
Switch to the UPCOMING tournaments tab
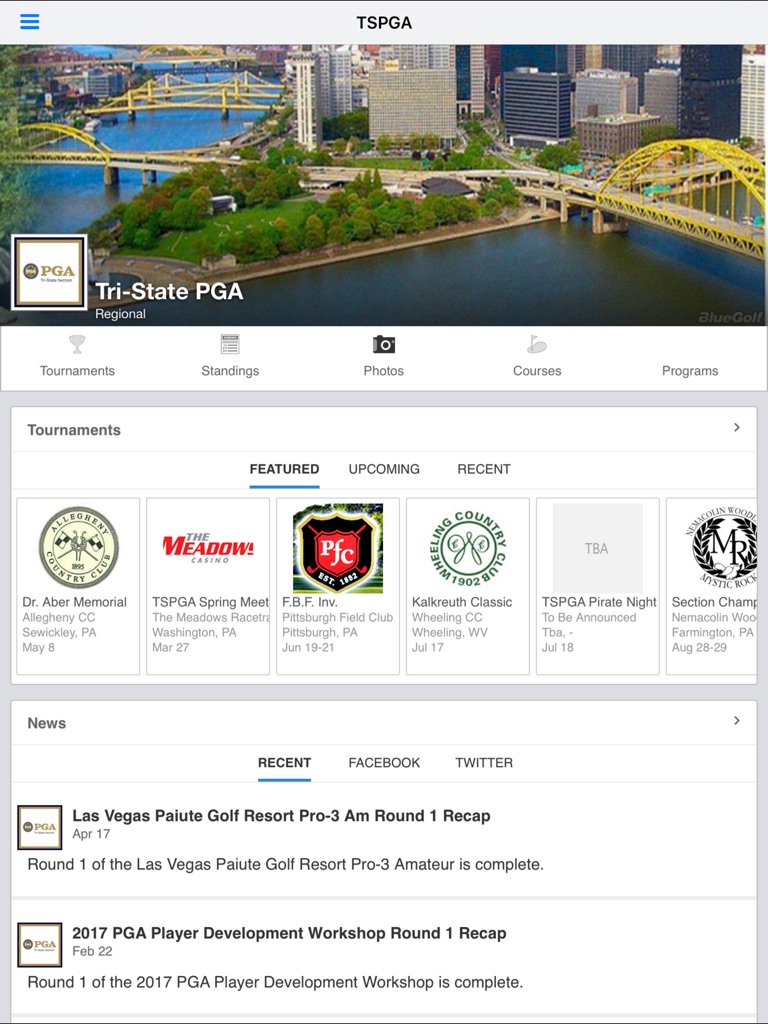click(x=383, y=468)
